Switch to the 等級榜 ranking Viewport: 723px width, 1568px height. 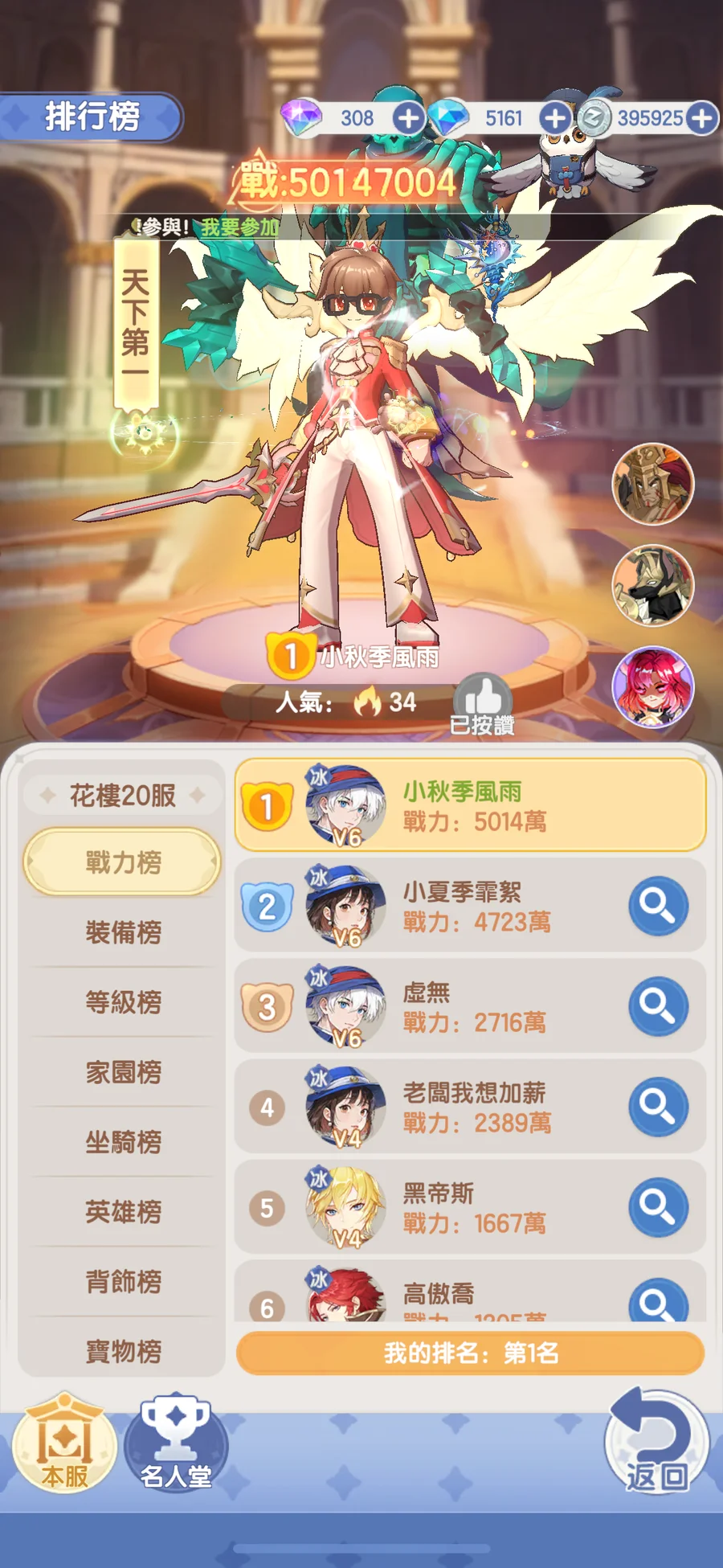tap(123, 1002)
